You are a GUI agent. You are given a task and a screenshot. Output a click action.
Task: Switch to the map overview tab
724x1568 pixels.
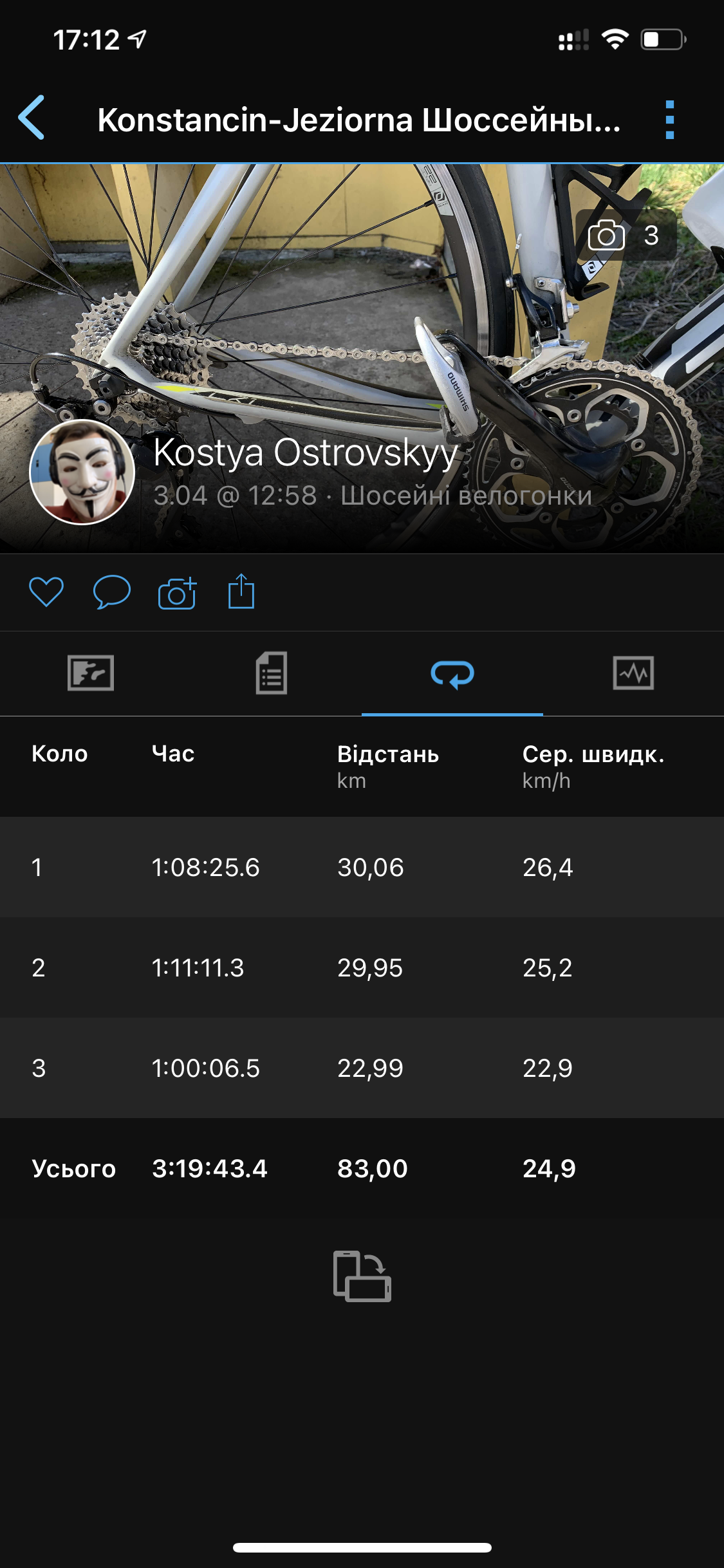[x=91, y=673]
